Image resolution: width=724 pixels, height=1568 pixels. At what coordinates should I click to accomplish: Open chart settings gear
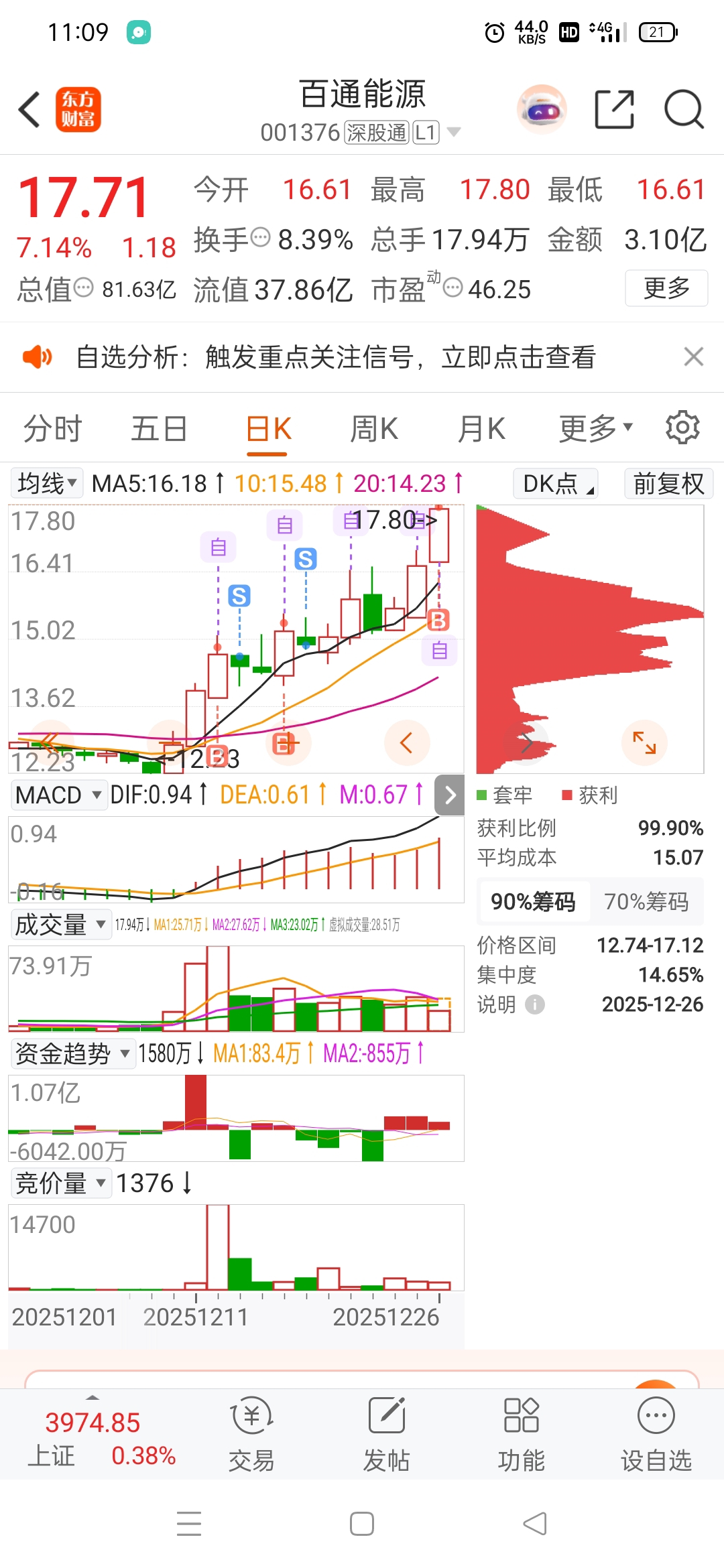point(682,428)
